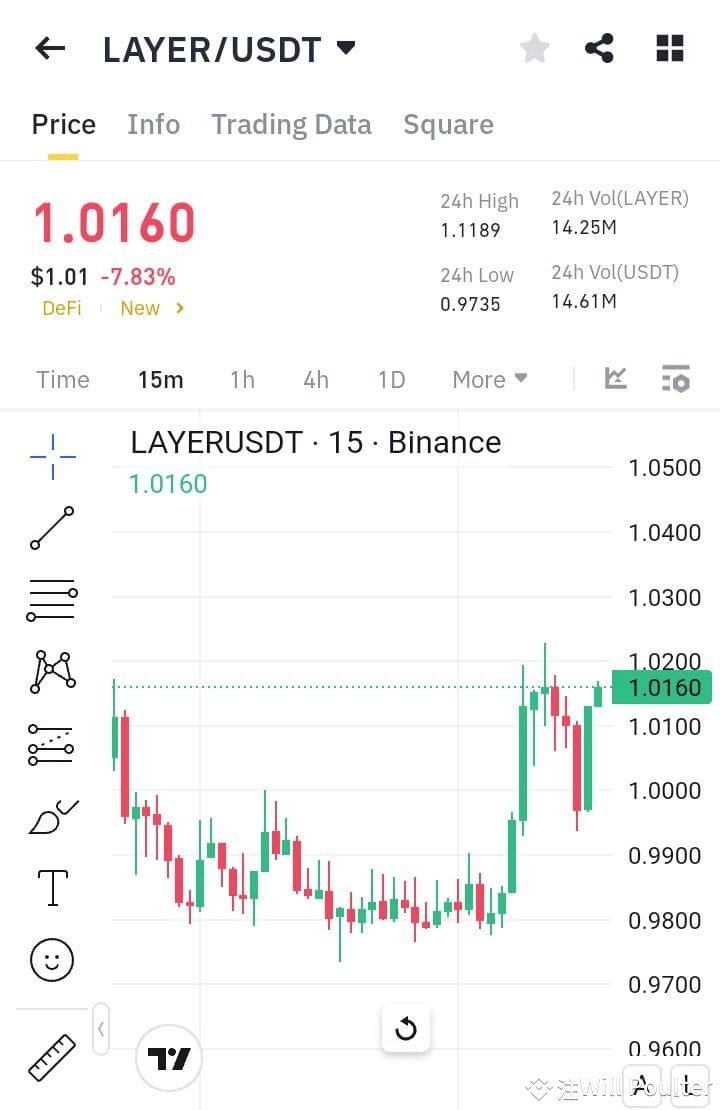
Task: Collapse the drawing tools sidebar
Action: [101, 1029]
